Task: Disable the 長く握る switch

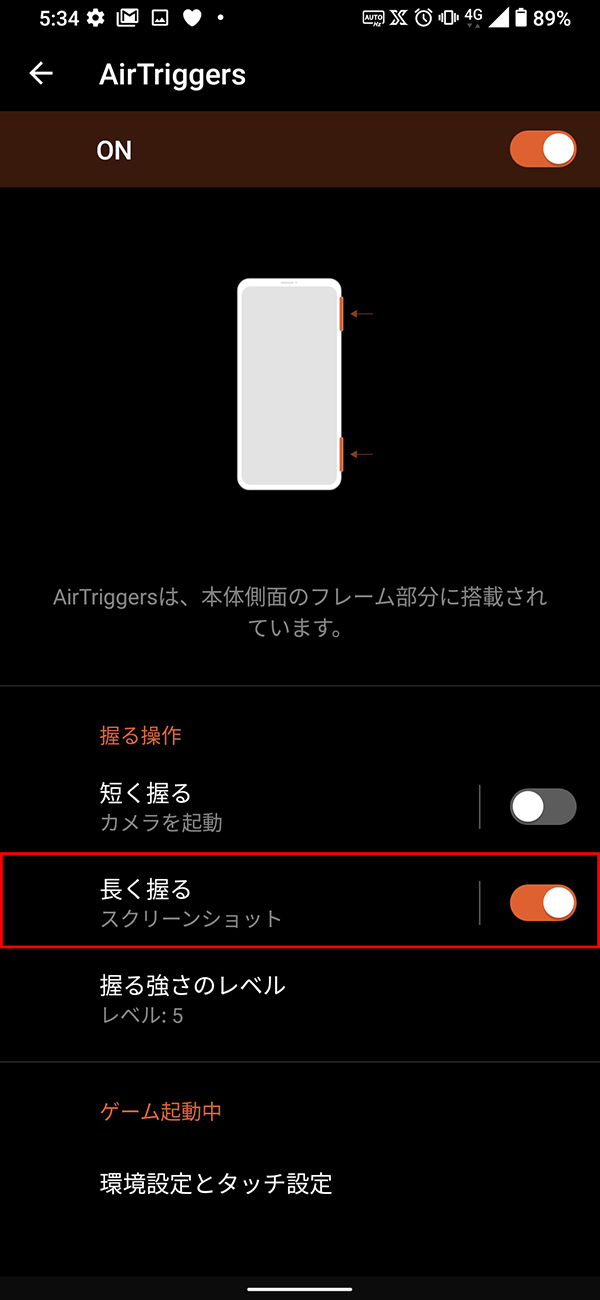Action: [543, 902]
